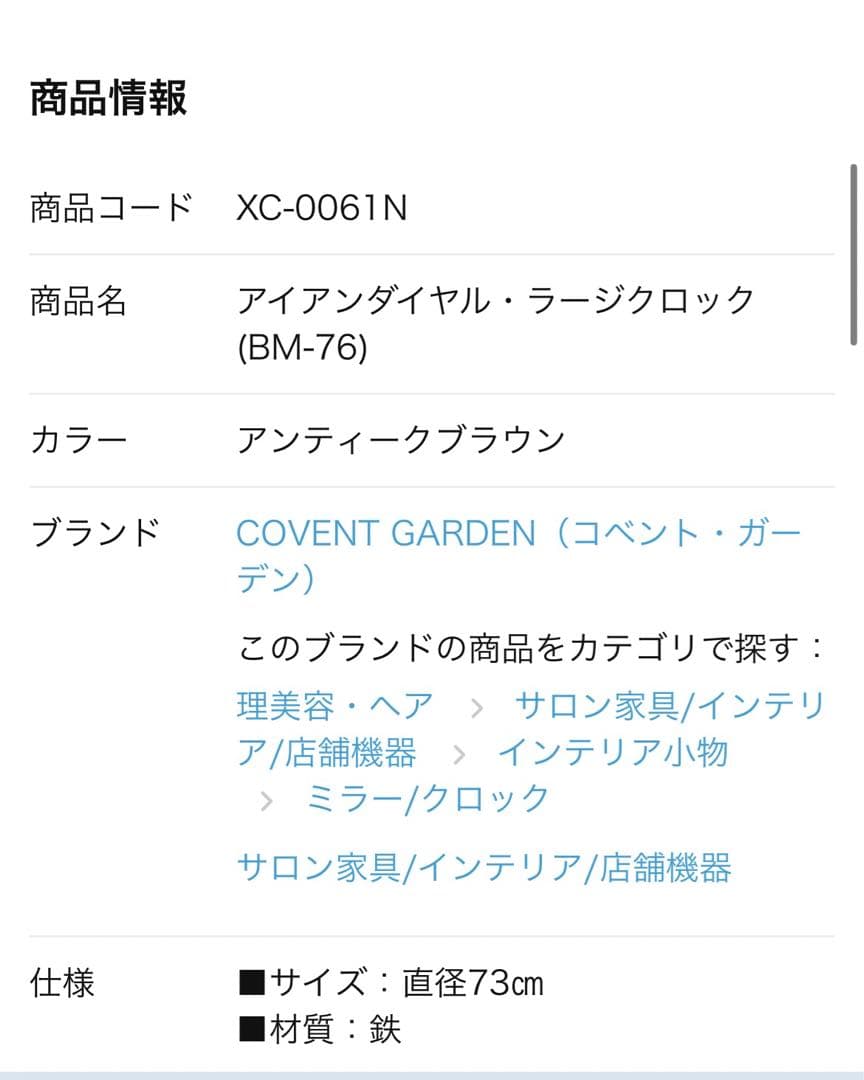Open サロン家具/インテリア/店舗機器 in the breadcrumb trail
The image size is (864, 1080).
click(x=668, y=707)
